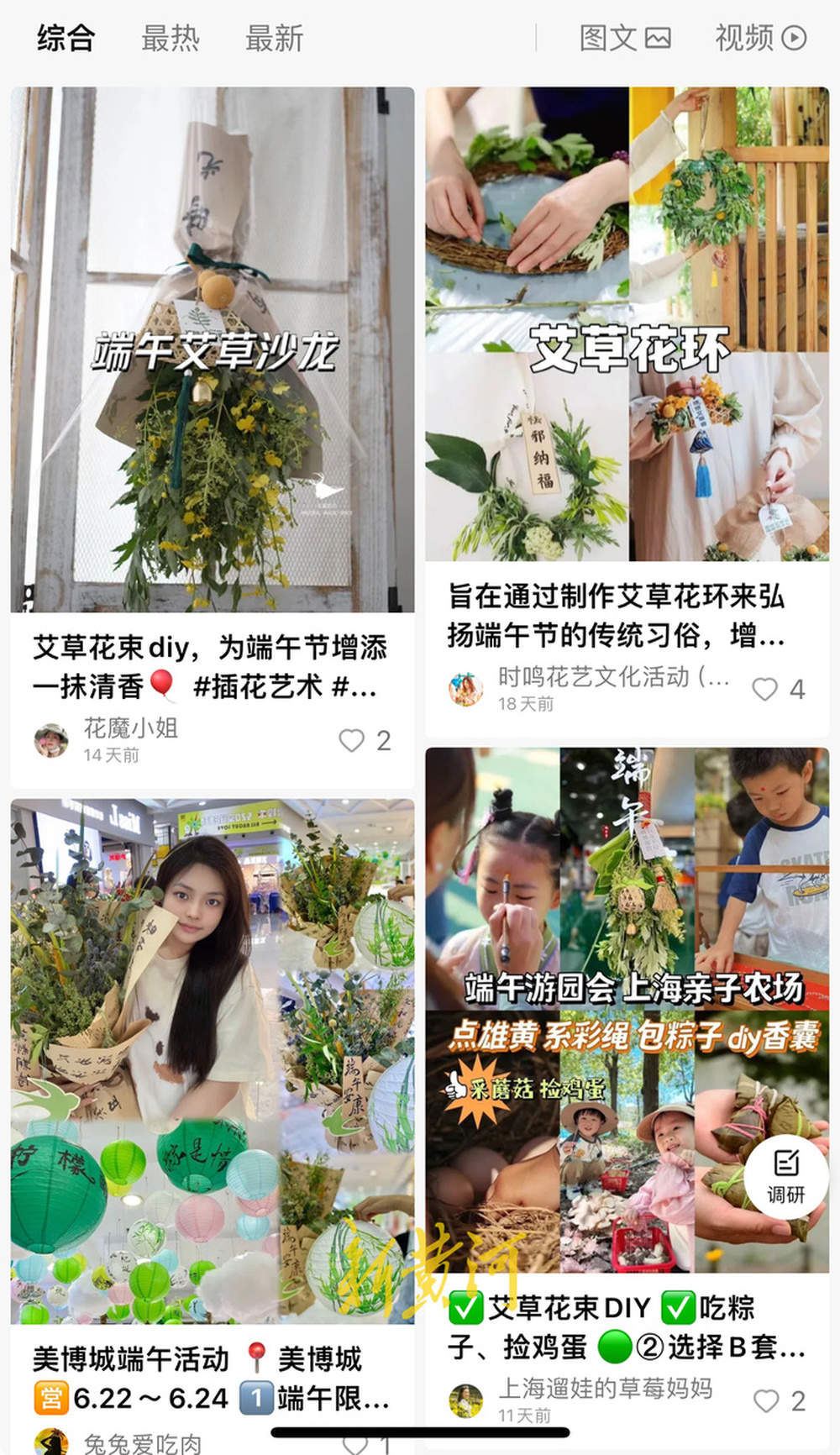Open the 端午游园会 上海亲子农场 post

coord(627,1010)
